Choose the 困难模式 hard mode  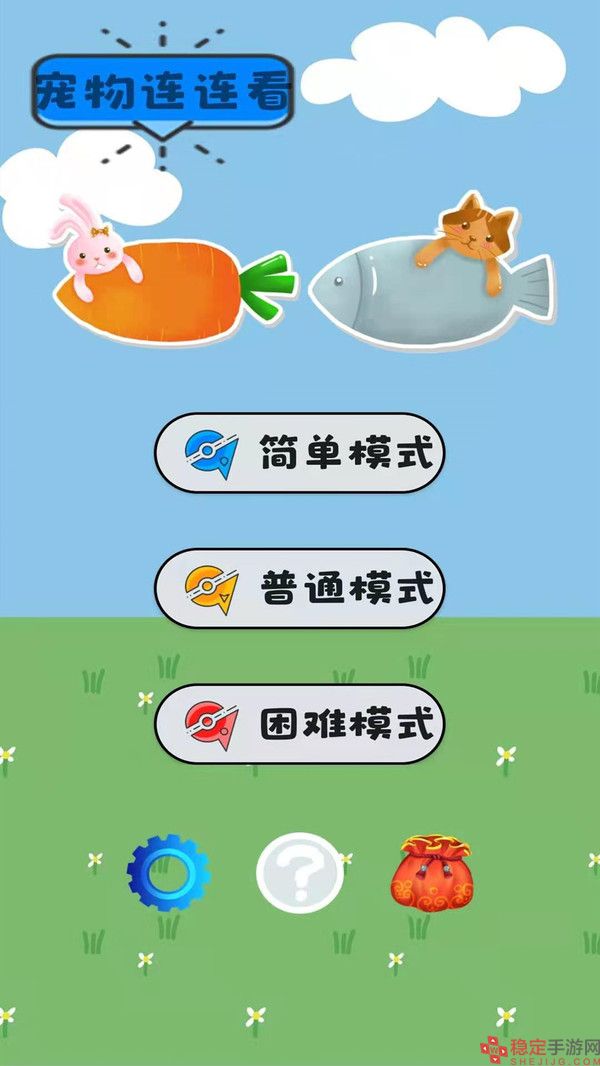(x=299, y=723)
